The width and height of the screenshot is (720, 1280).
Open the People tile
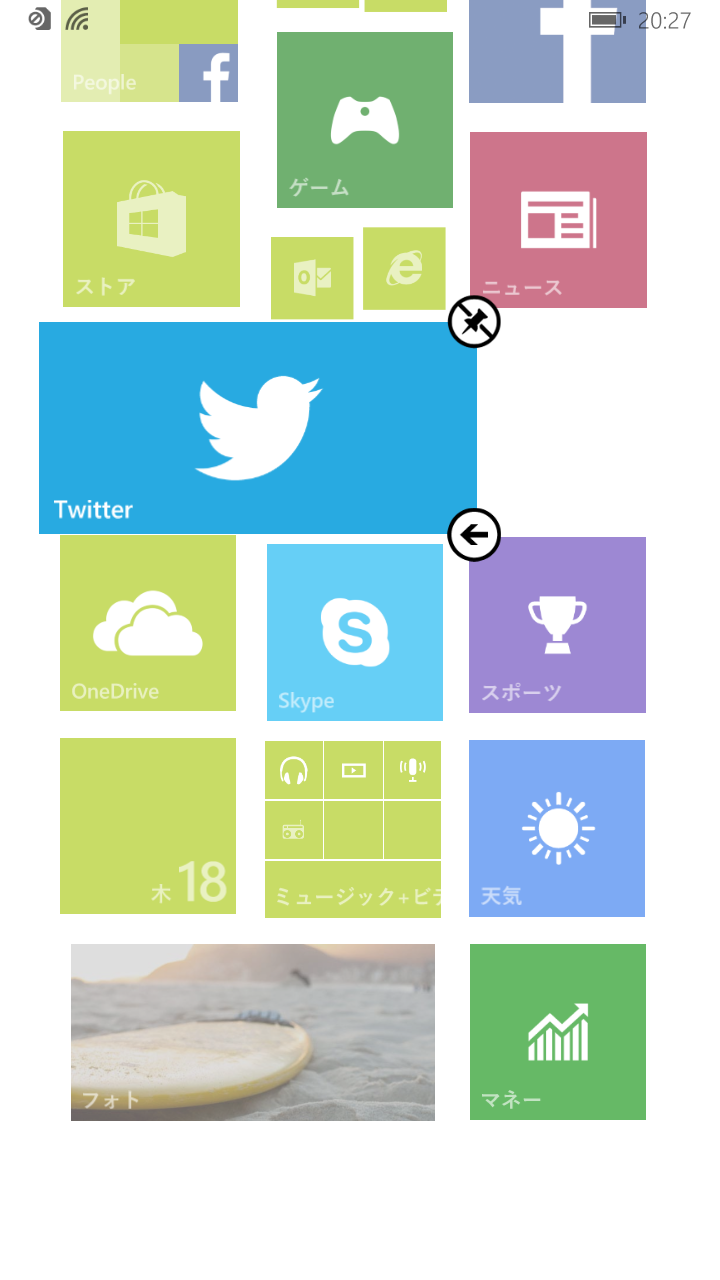click(x=149, y=51)
